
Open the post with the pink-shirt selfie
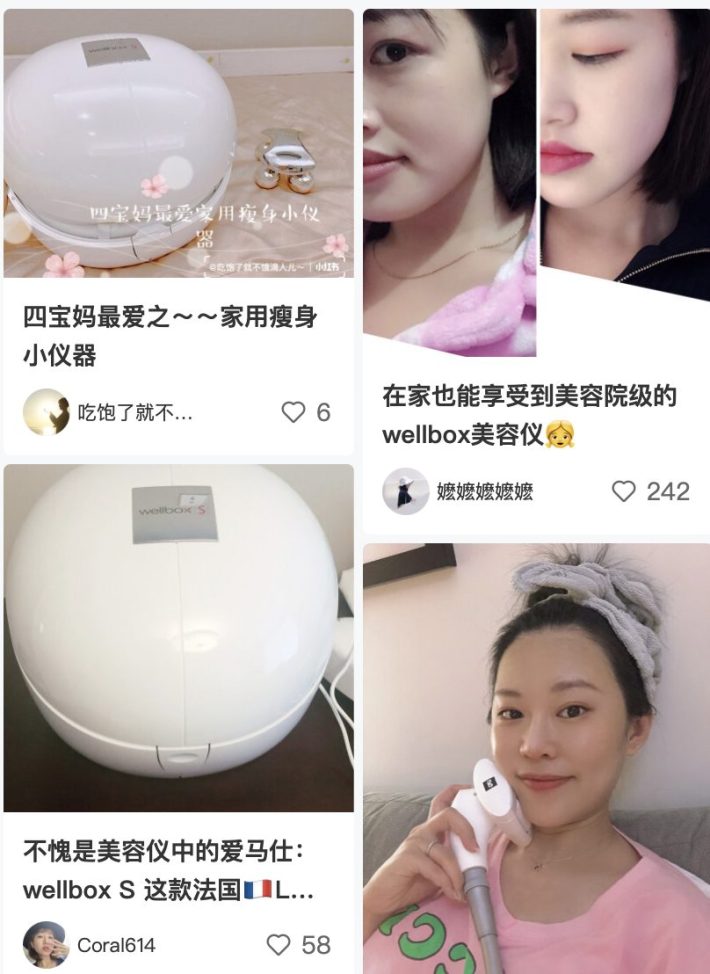pyautogui.click(x=536, y=758)
